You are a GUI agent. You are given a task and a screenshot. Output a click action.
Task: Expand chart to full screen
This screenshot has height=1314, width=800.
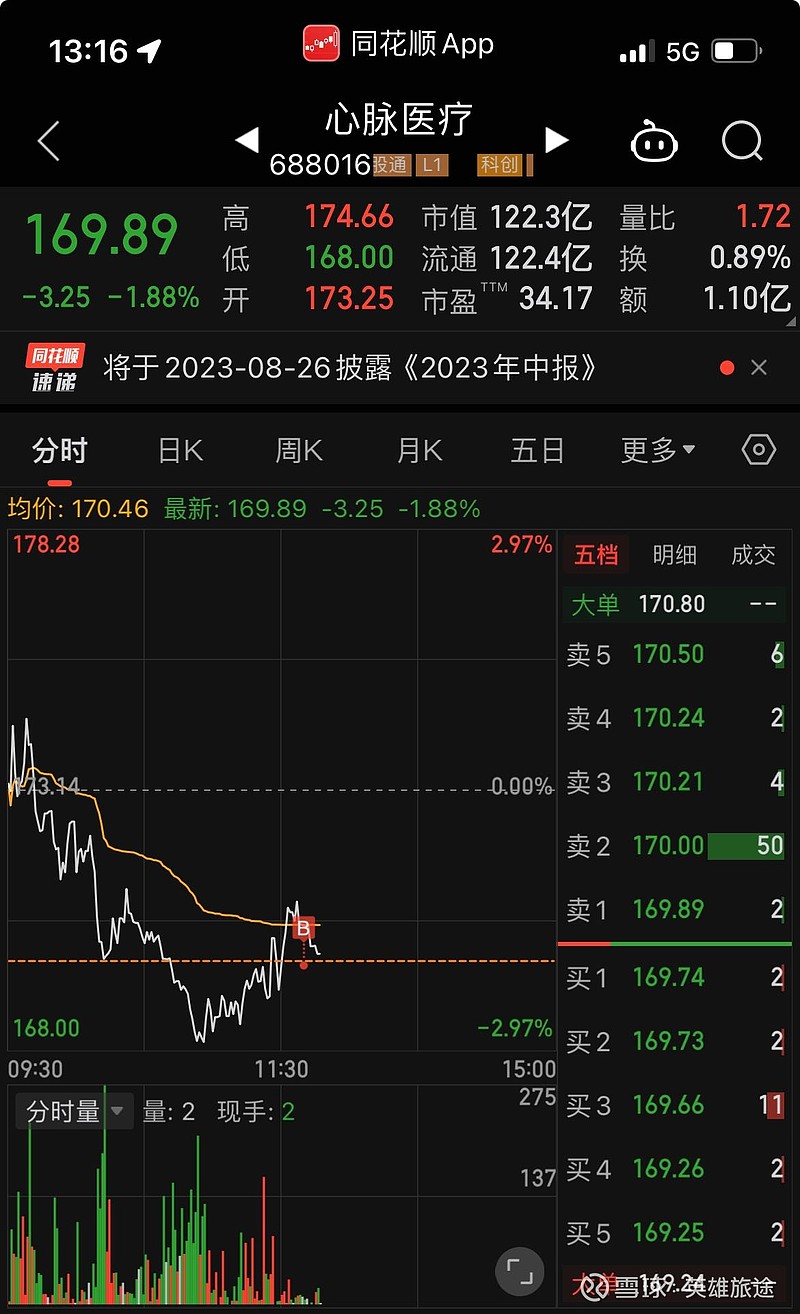520,1271
